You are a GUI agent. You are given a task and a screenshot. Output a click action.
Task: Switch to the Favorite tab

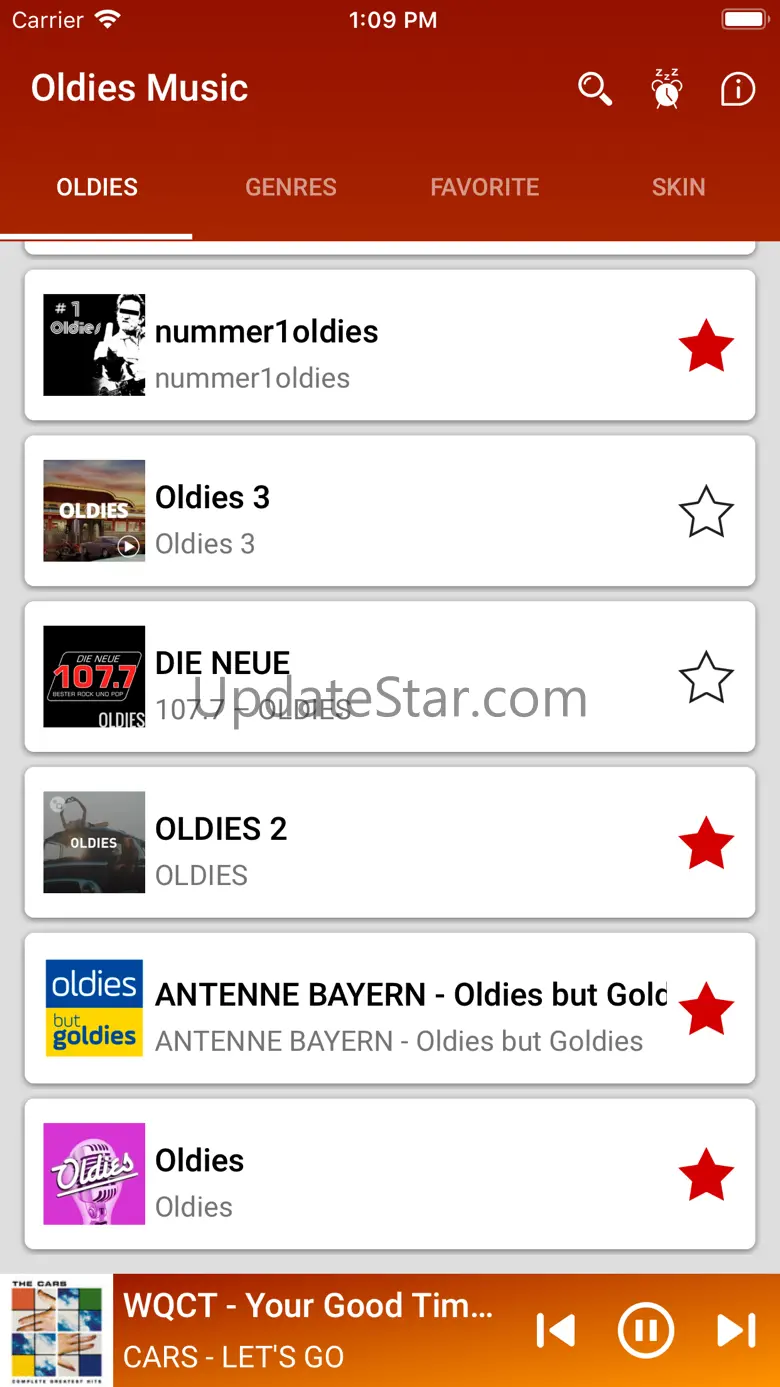485,187
